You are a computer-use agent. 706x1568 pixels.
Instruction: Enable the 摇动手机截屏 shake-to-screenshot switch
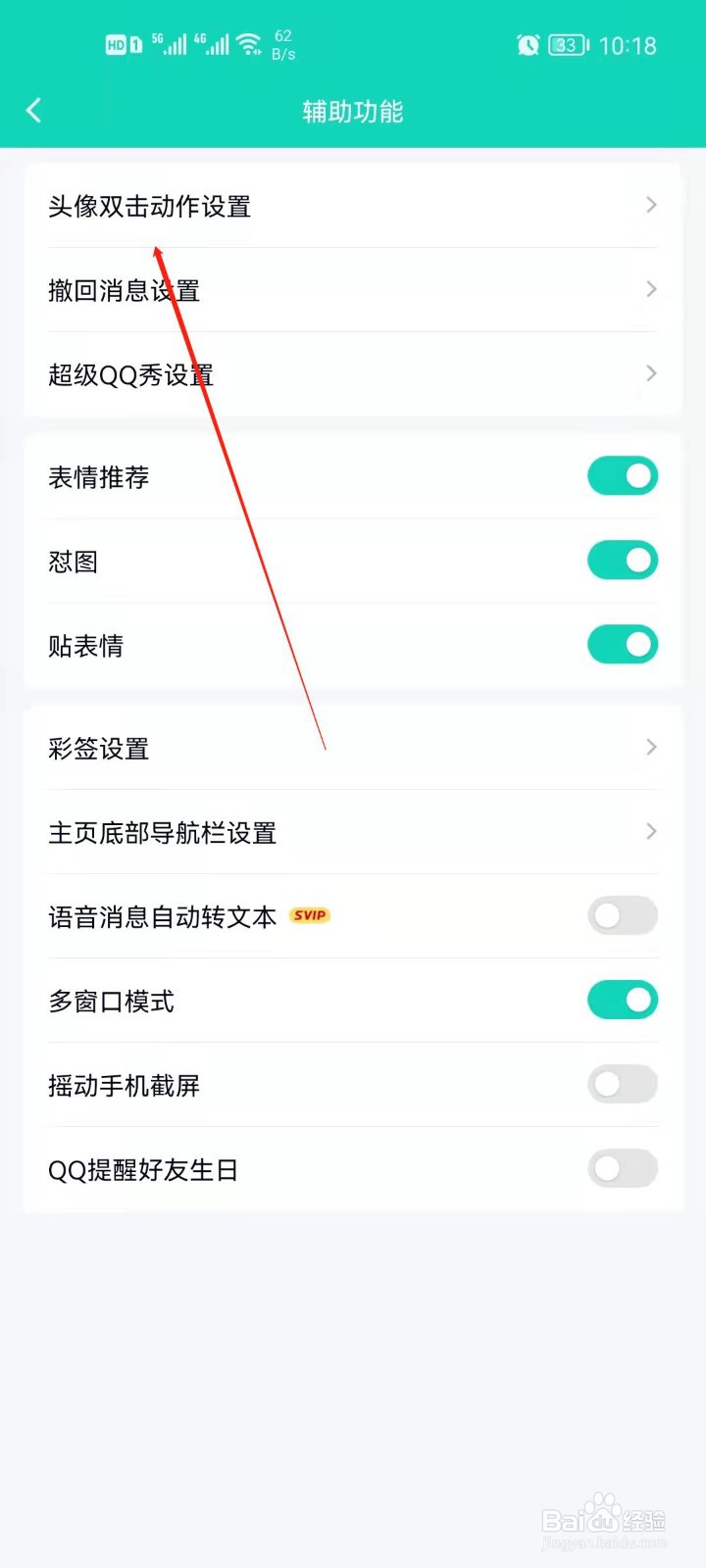623,1084
